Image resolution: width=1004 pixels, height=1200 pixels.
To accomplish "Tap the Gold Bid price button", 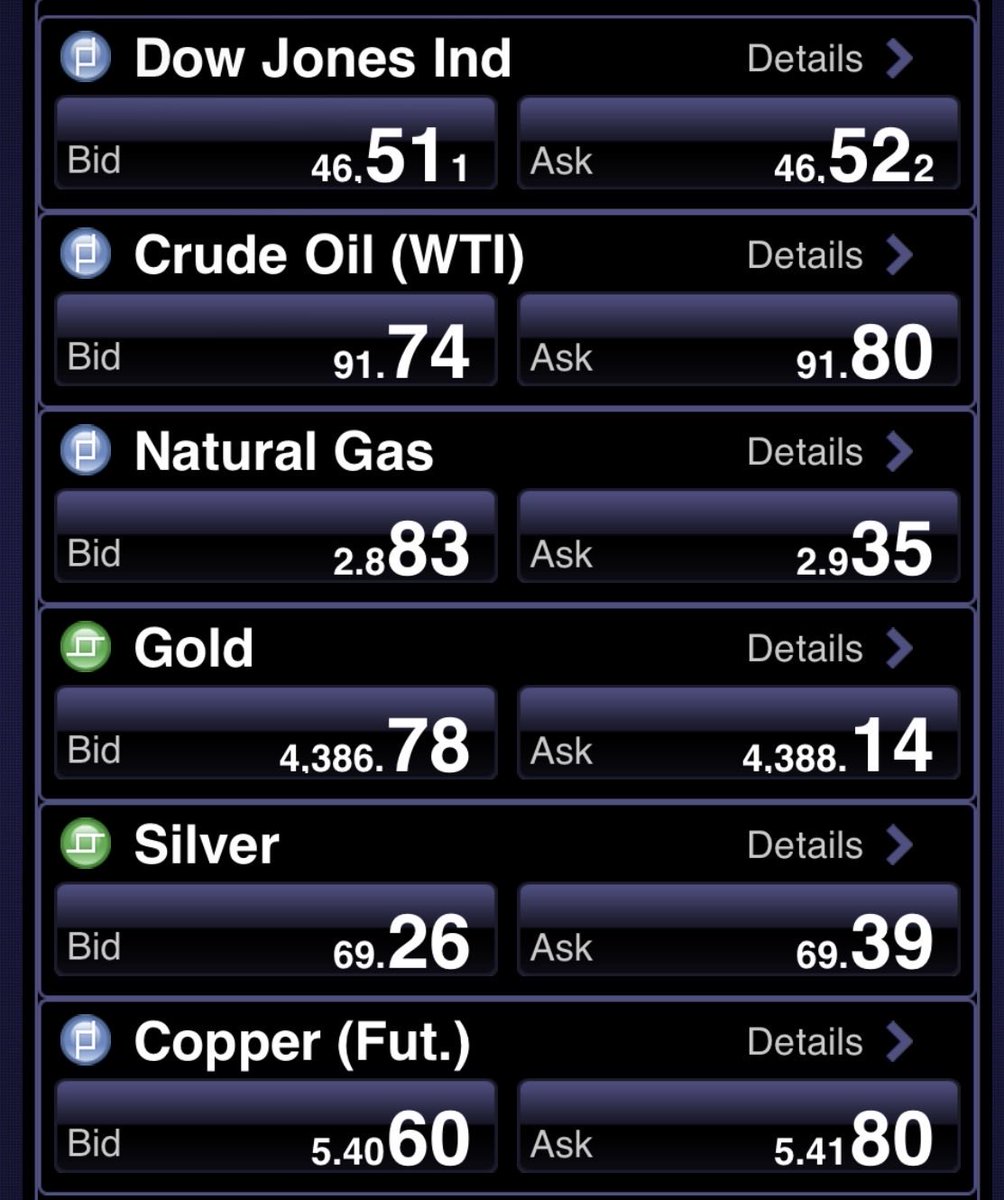I will [275, 733].
